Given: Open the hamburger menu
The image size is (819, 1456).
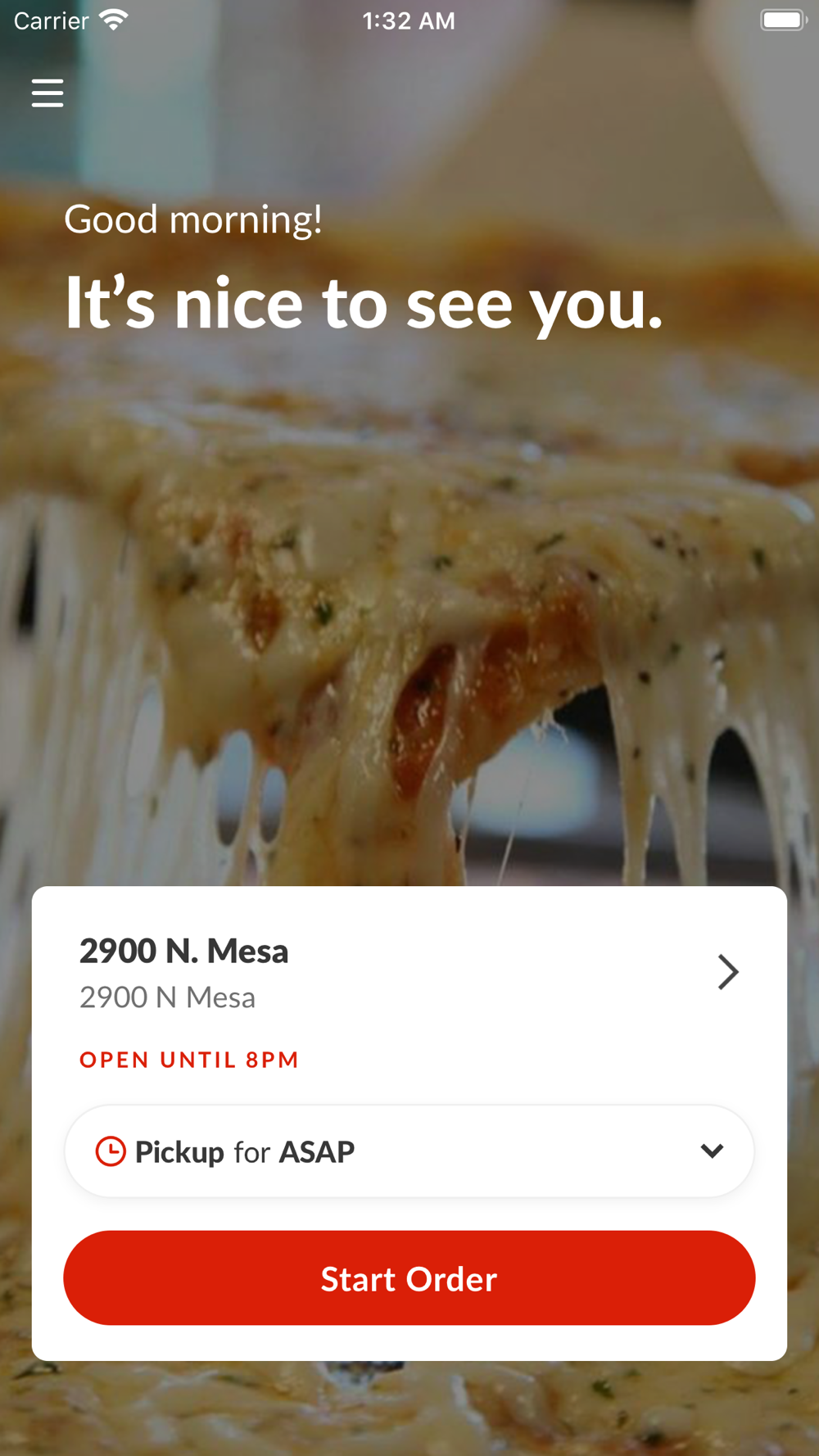Looking at the screenshot, I should point(48,93).
